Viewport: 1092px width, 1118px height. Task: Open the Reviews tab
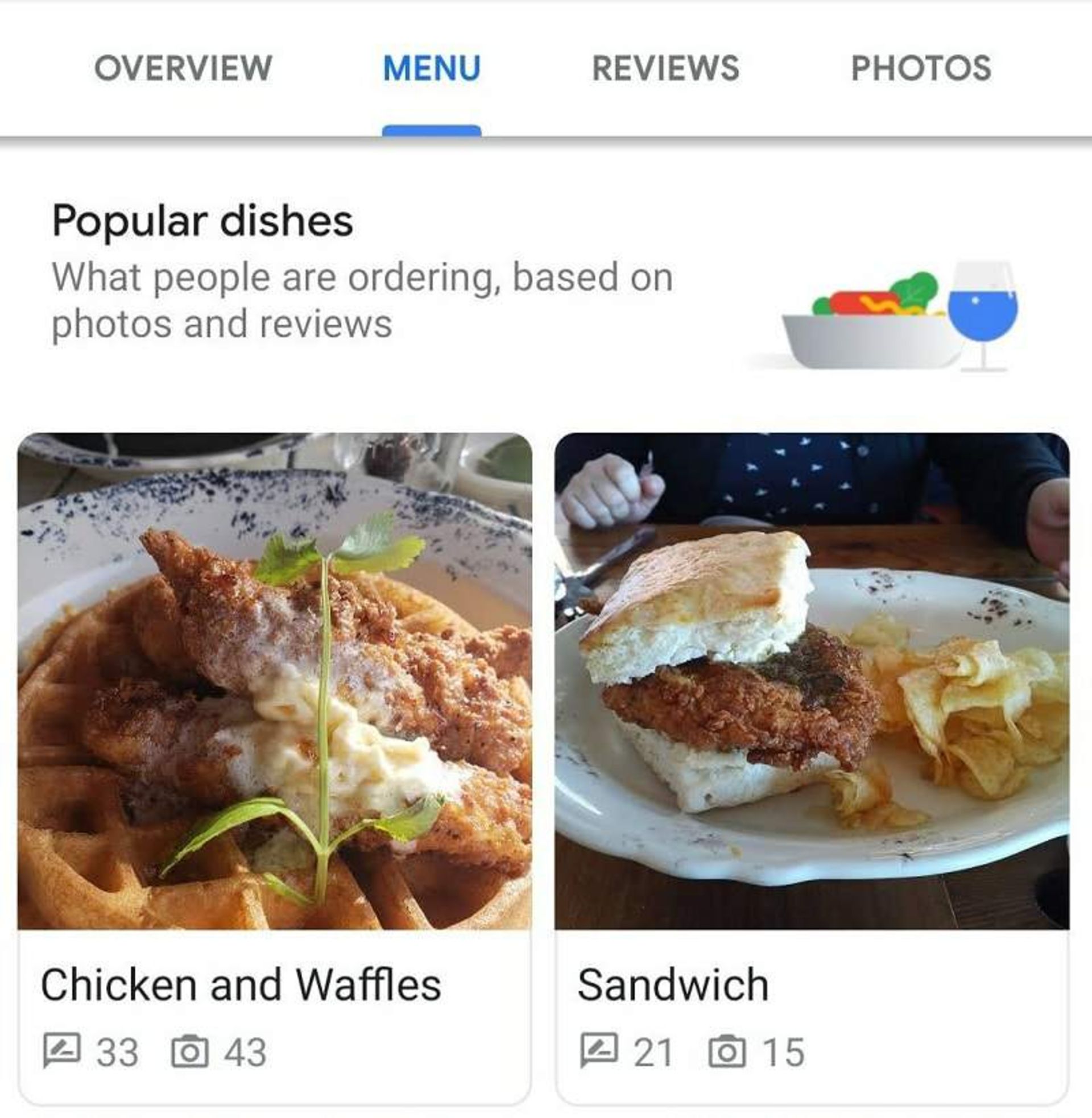pyautogui.click(x=665, y=68)
